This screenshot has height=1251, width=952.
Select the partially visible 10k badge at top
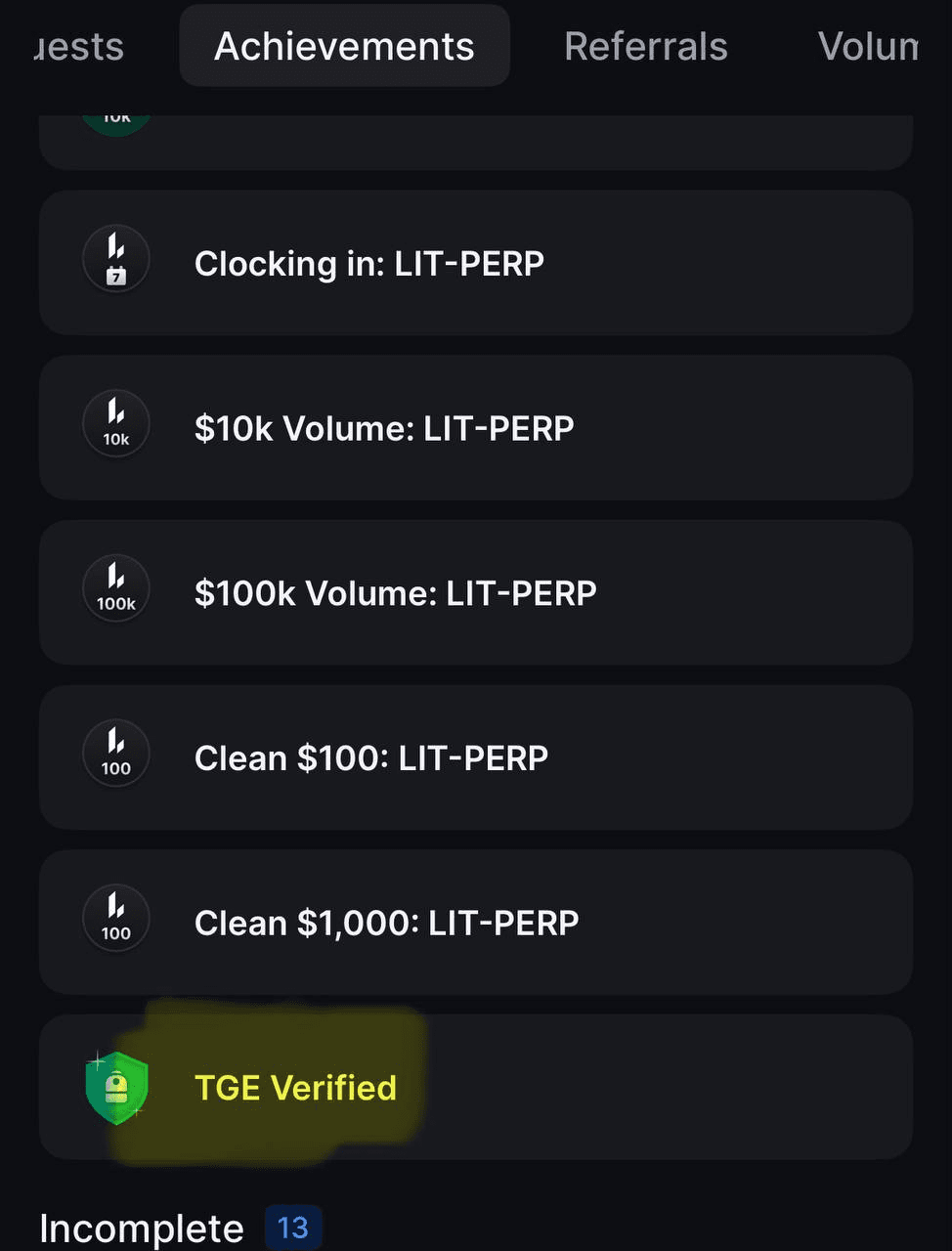tap(115, 112)
